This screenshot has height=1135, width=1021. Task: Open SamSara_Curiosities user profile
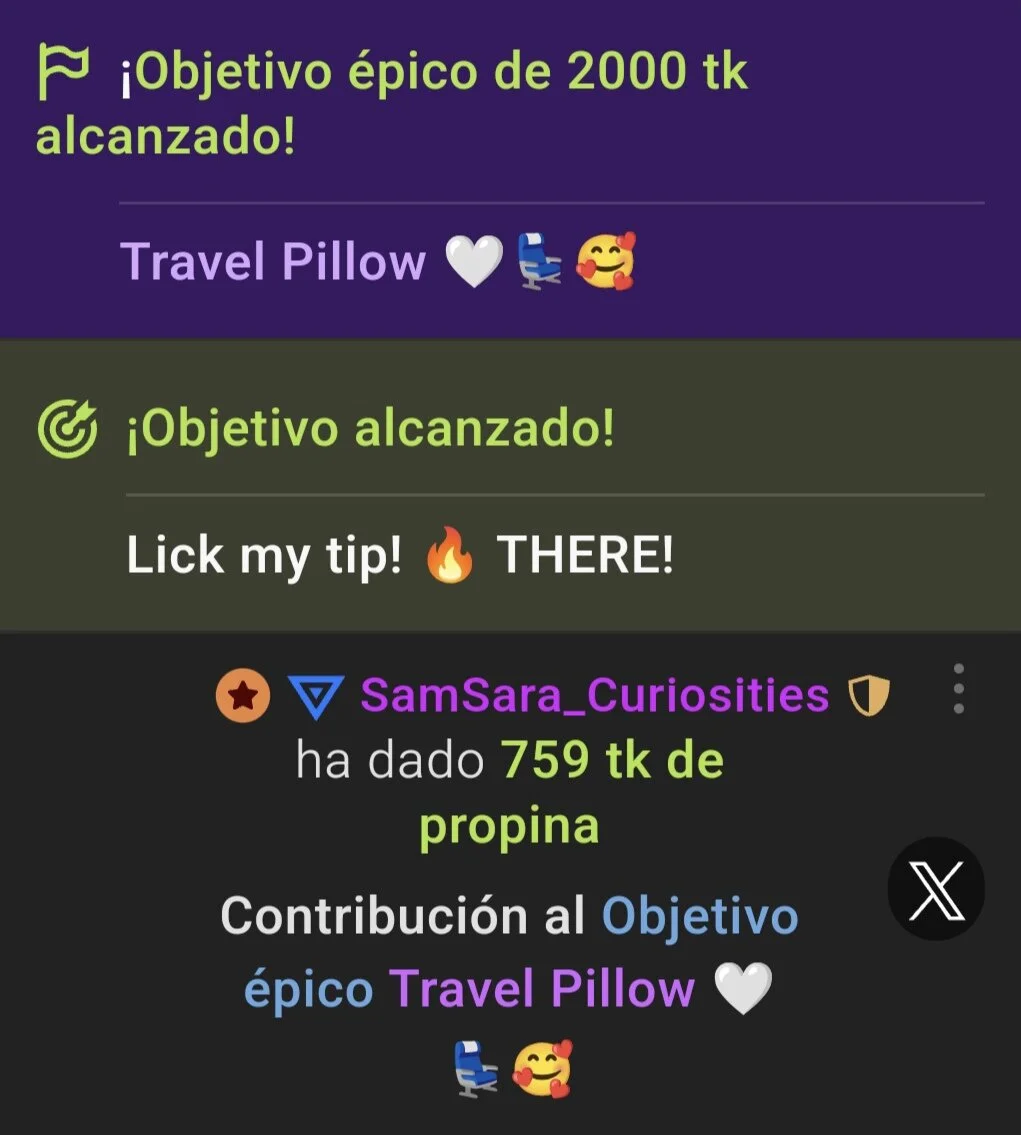(x=594, y=695)
